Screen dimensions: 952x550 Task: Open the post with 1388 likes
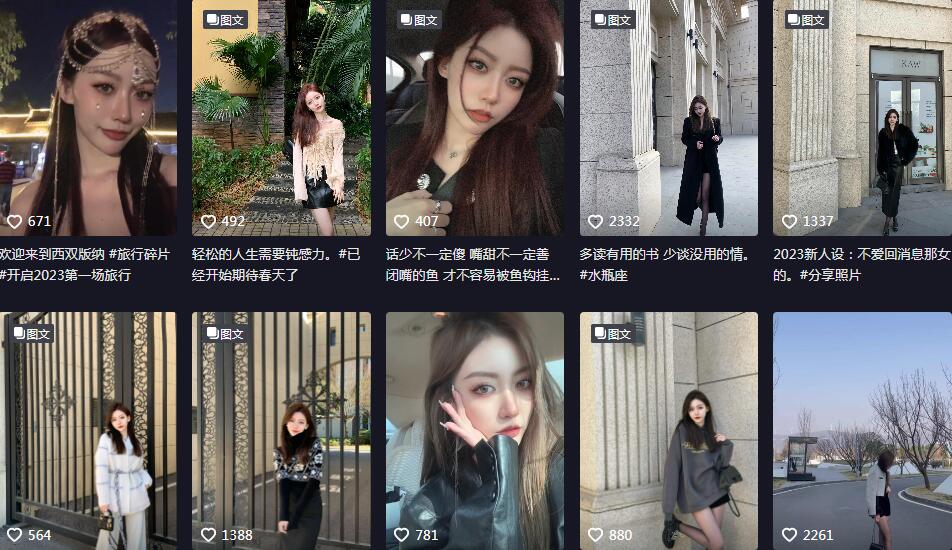click(x=281, y=430)
